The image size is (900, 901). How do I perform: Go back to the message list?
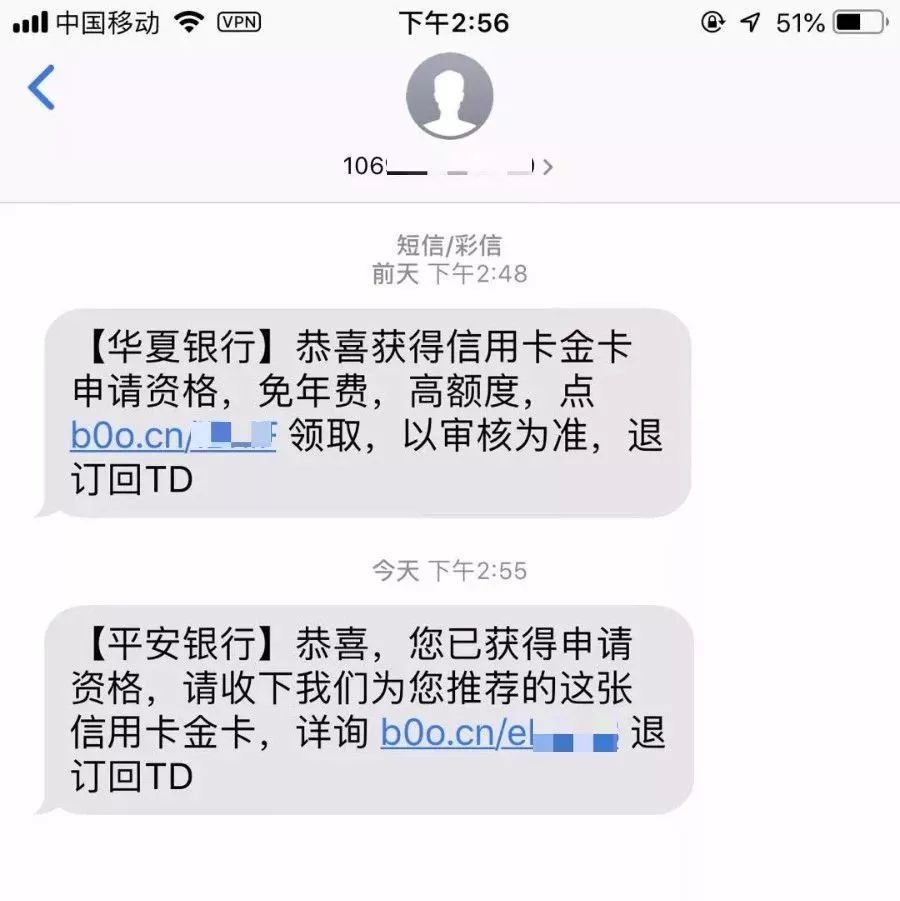[42, 87]
